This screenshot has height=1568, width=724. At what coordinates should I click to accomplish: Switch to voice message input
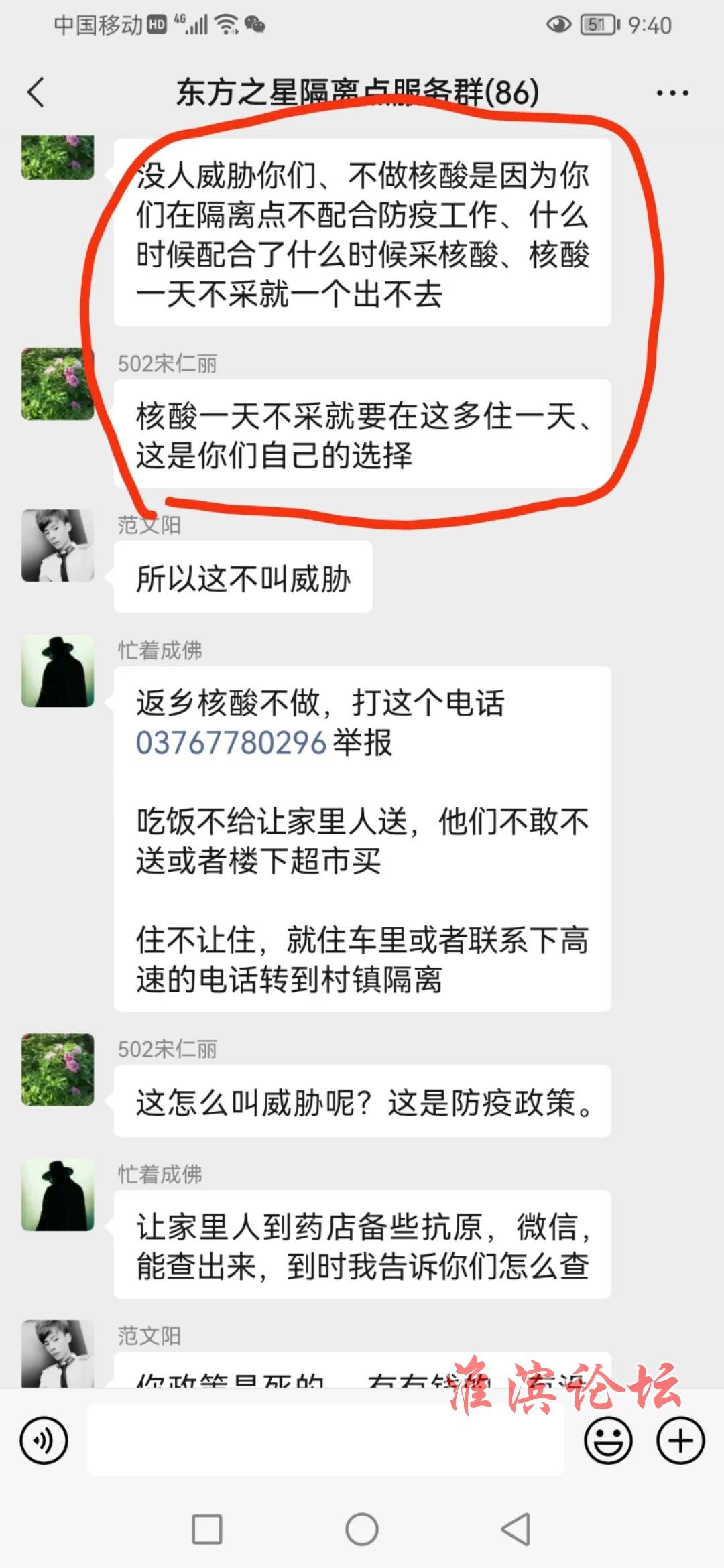point(44,1440)
